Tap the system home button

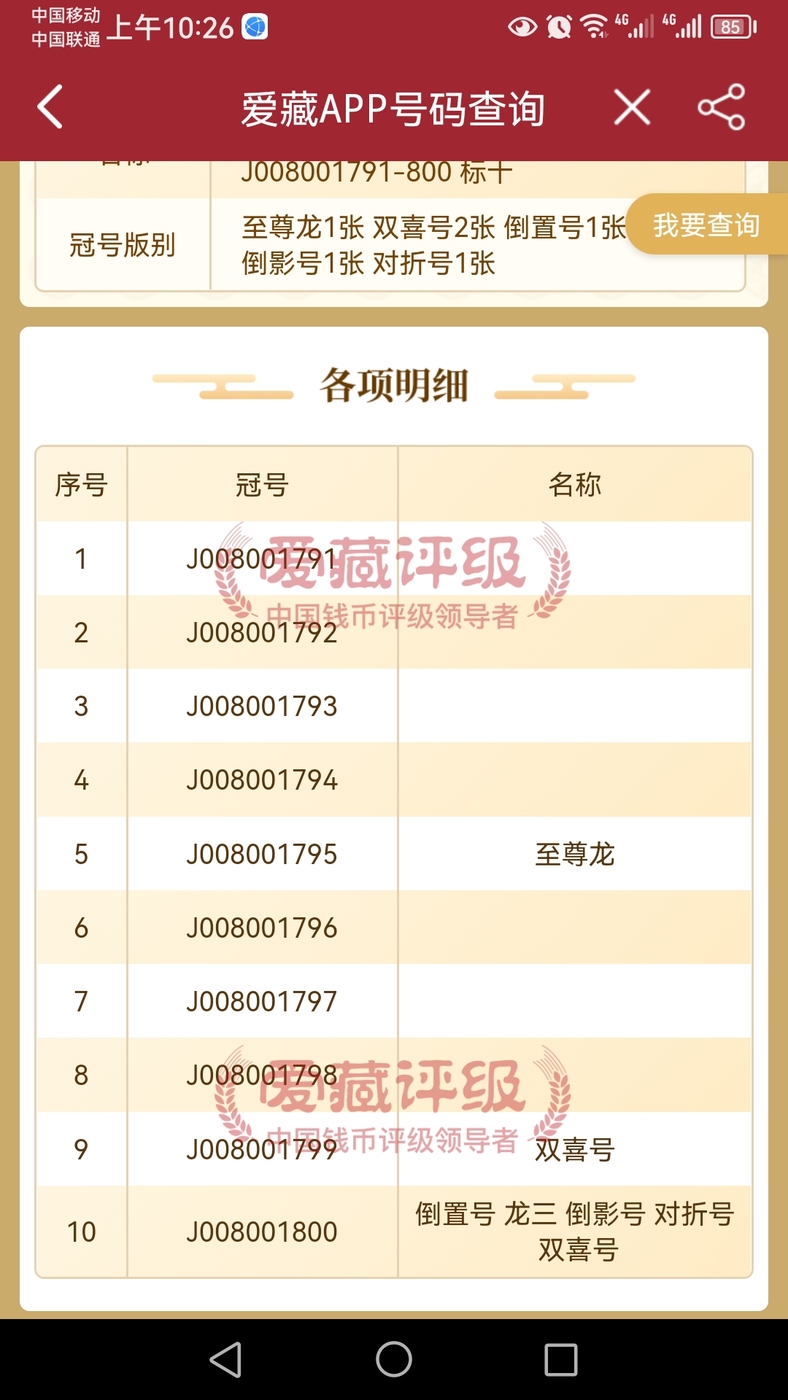point(394,1359)
